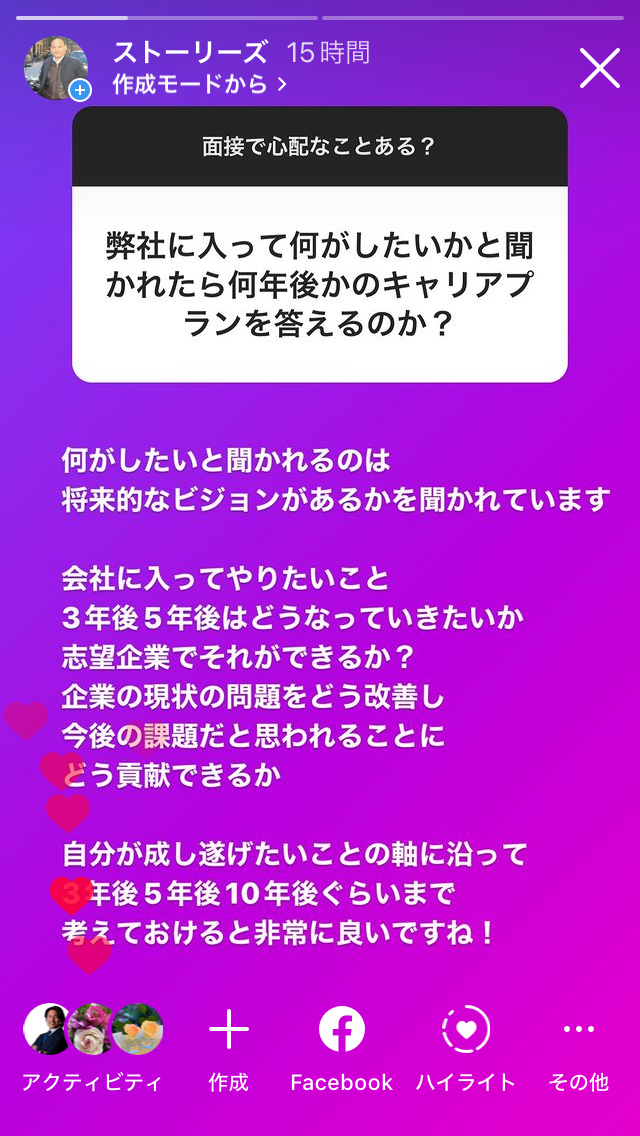View story アクティビティ viewers

tap(92, 1045)
